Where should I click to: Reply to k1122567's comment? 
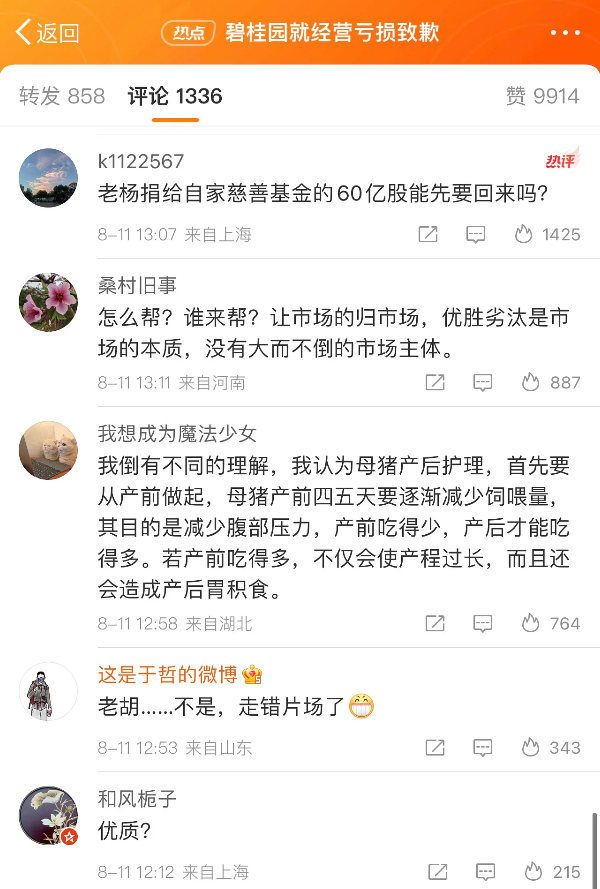(x=476, y=234)
